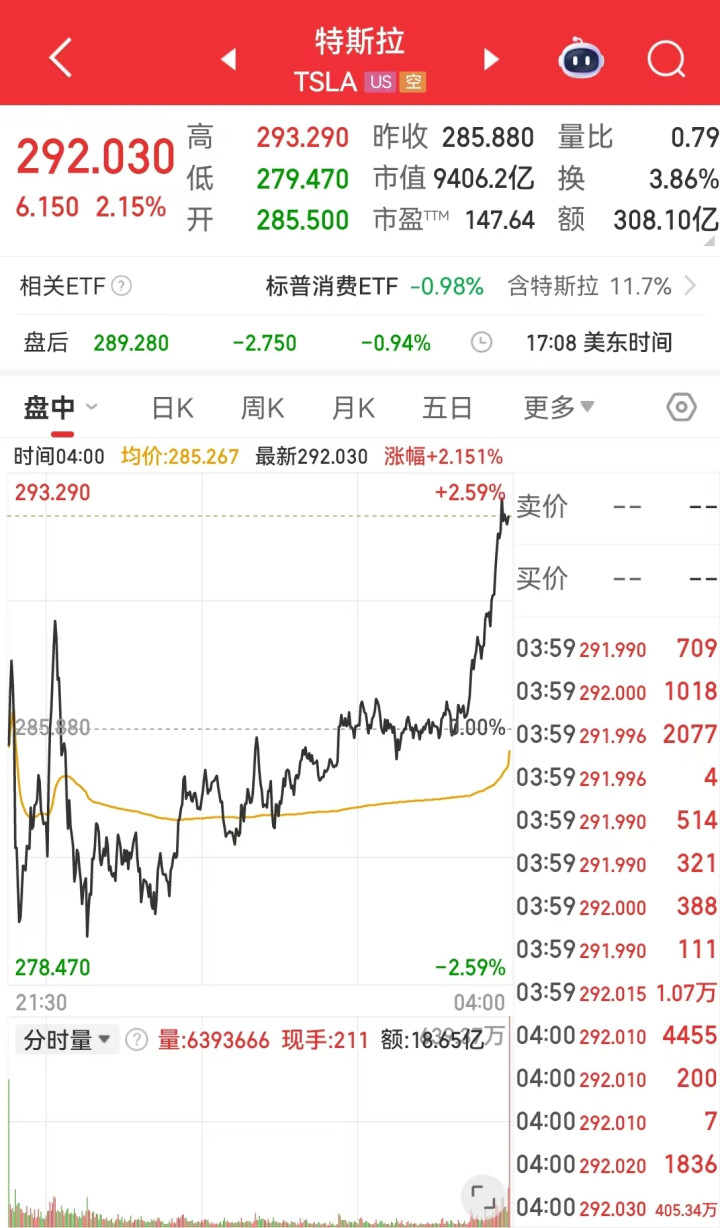Image resolution: width=720 pixels, height=1228 pixels.
Task: Open chart settings hexagon icon
Action: pyautogui.click(x=681, y=408)
